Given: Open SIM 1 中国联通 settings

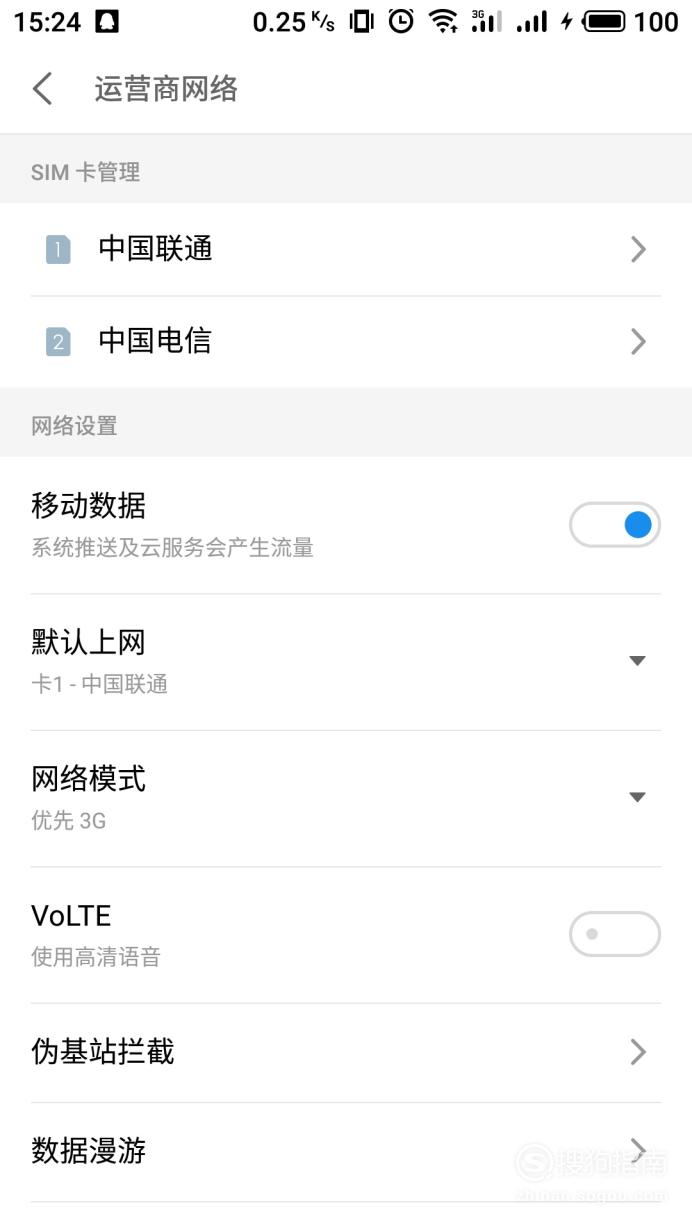Looking at the screenshot, I should 346,249.
